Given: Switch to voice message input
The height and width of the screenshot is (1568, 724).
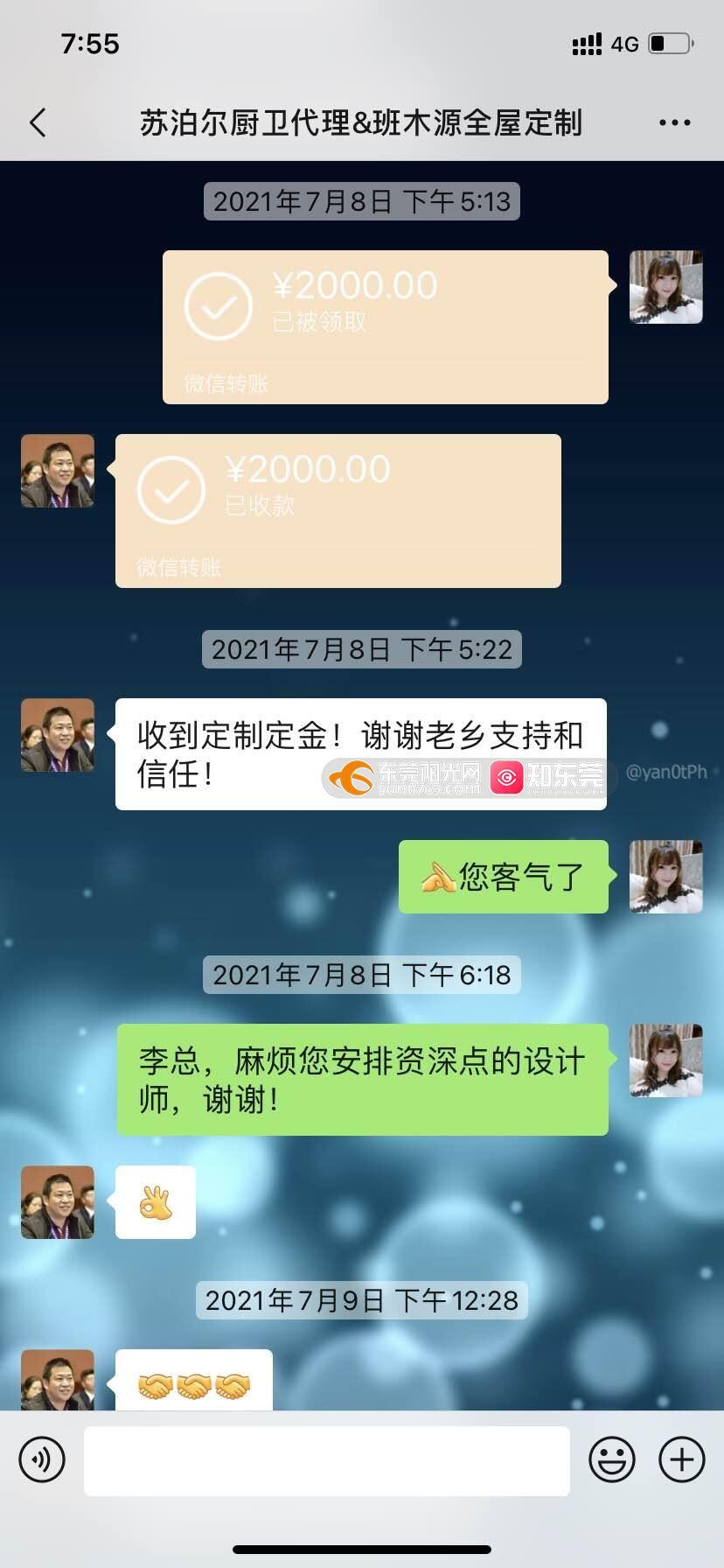Looking at the screenshot, I should 42,1459.
